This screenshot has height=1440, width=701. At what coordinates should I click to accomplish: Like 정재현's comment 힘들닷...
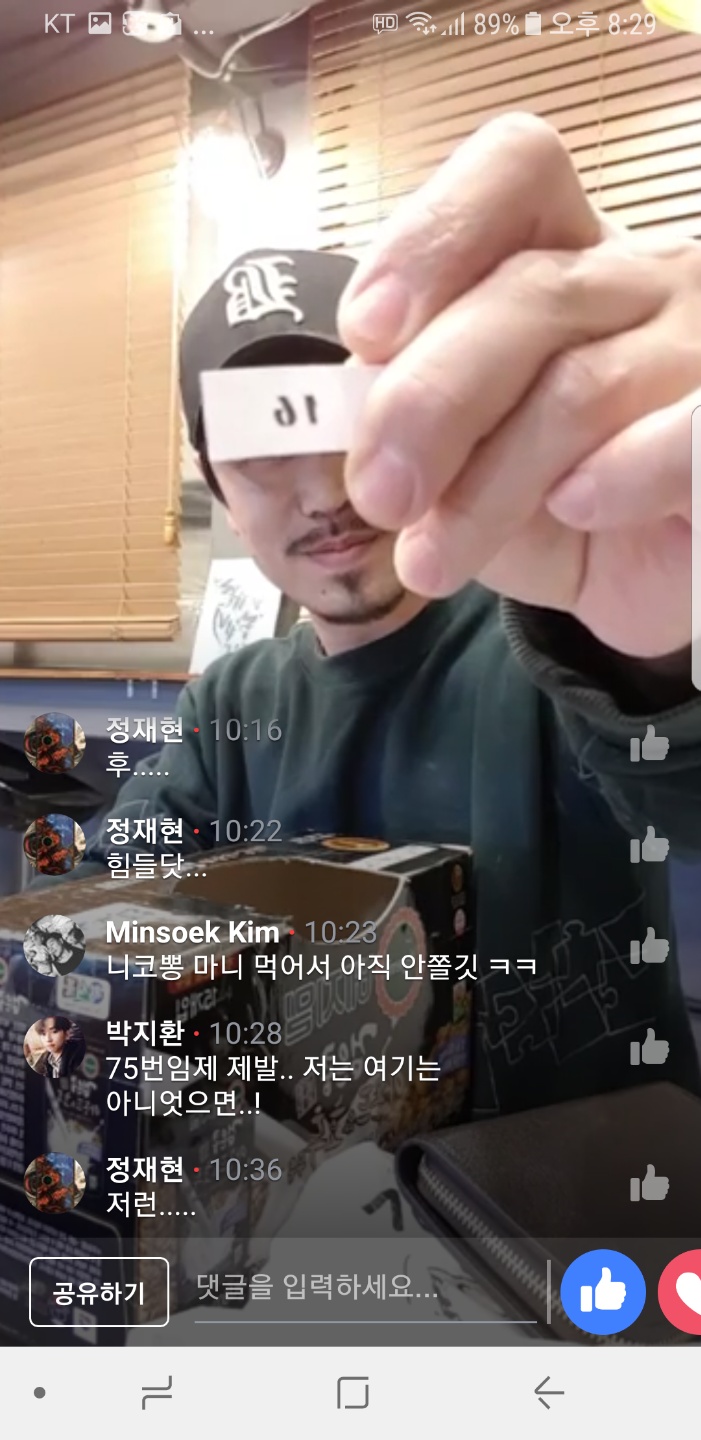coord(649,845)
